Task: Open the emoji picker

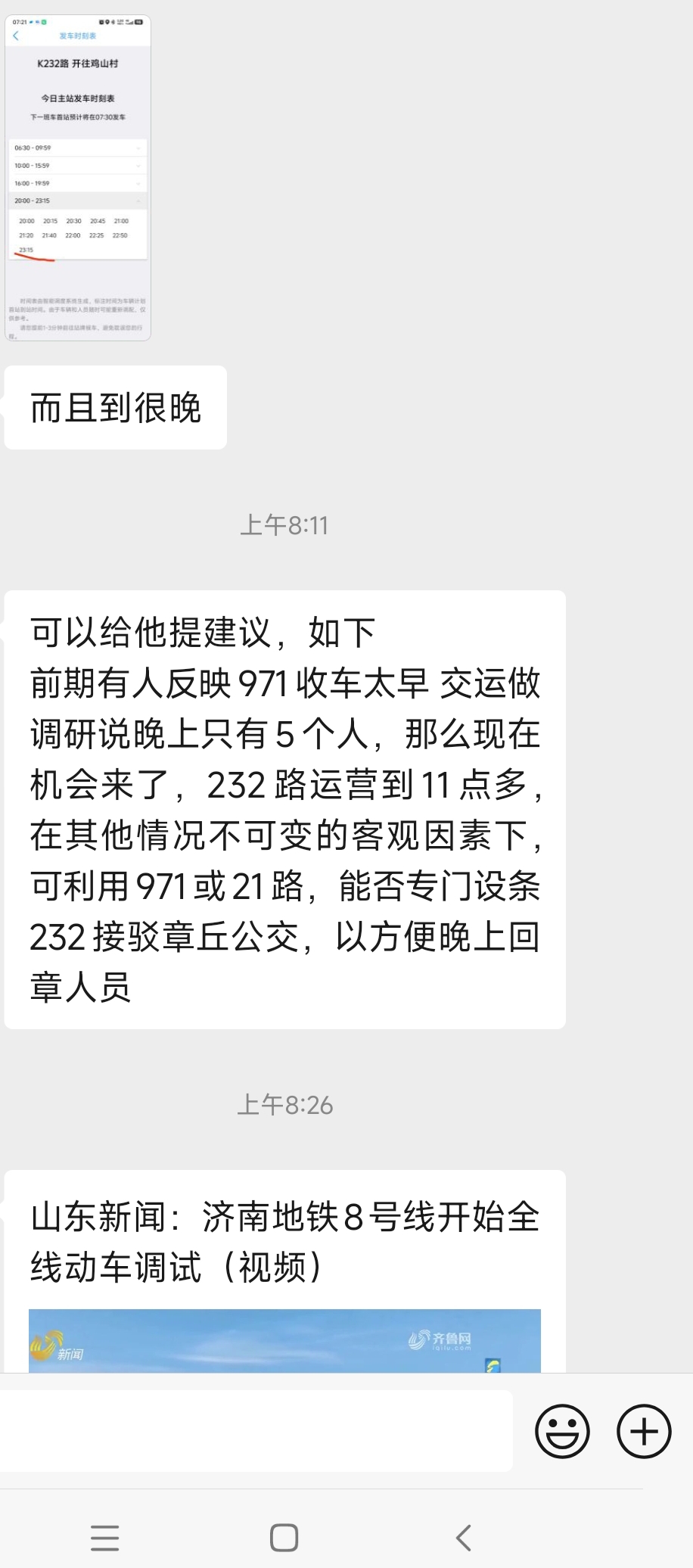Action: [562, 1431]
